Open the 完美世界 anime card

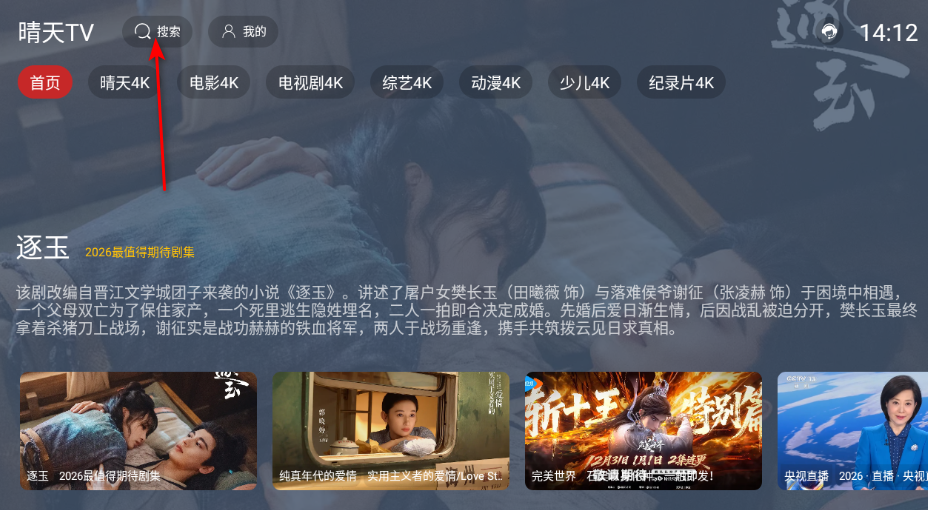click(x=643, y=430)
